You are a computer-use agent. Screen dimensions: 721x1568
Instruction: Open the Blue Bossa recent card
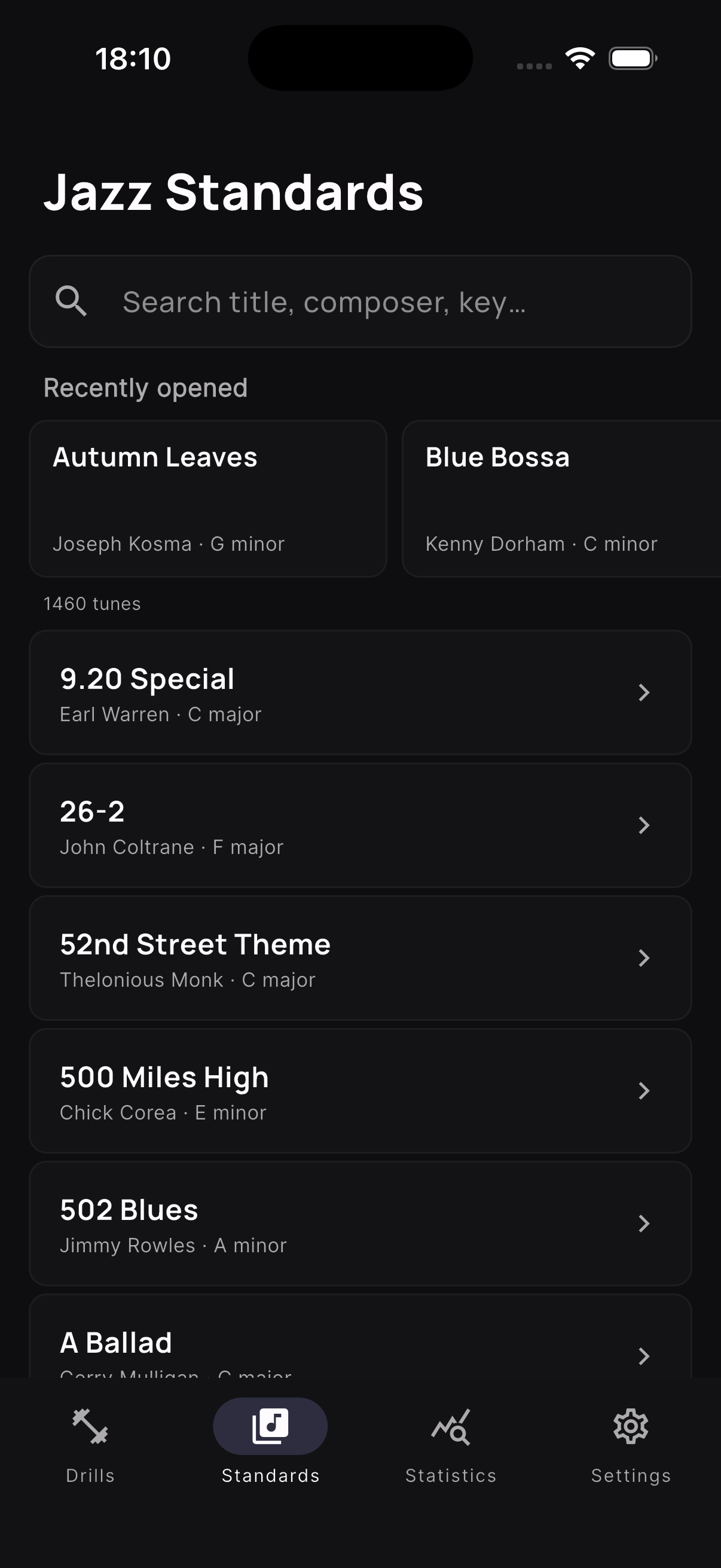click(561, 499)
